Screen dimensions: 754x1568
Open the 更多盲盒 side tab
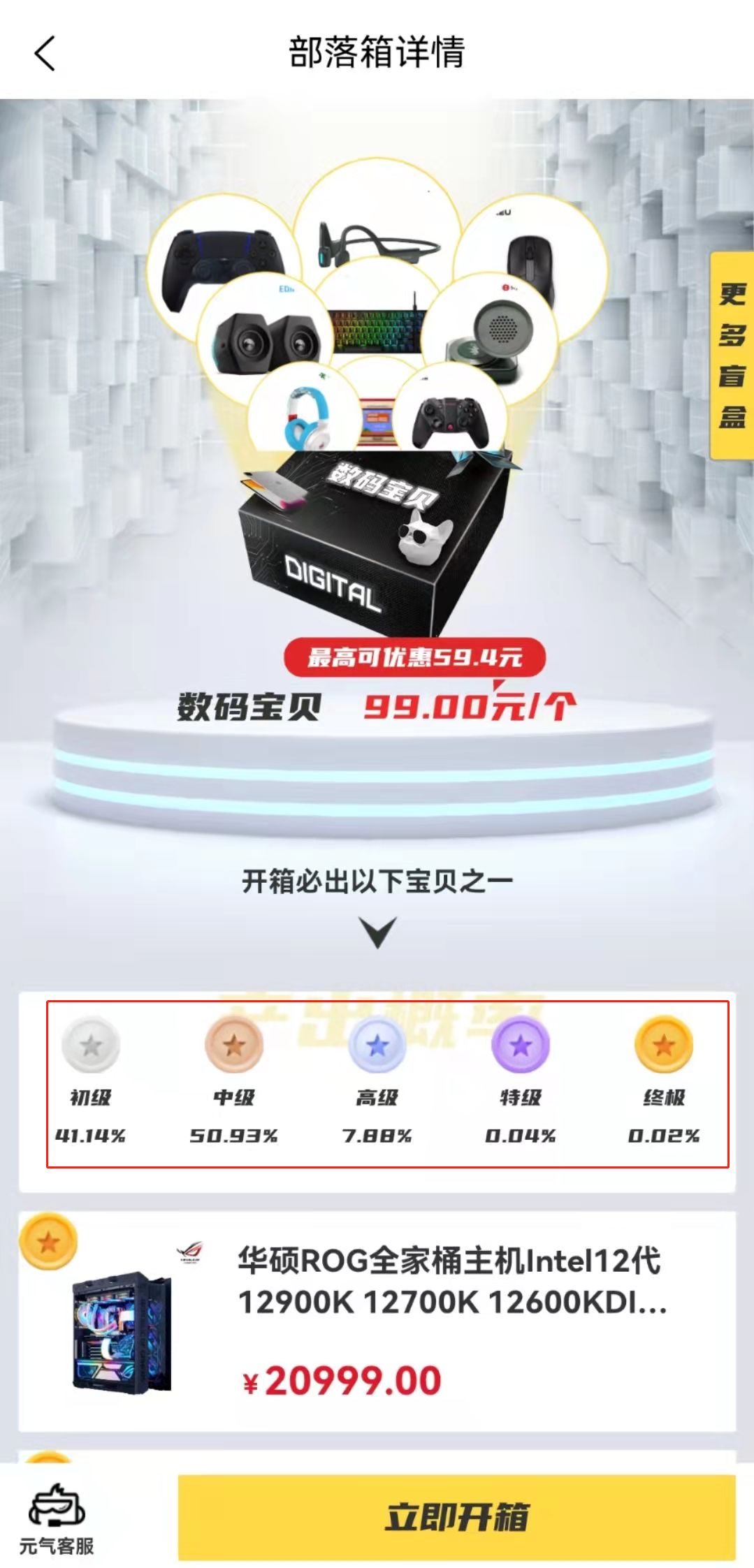pos(732,356)
